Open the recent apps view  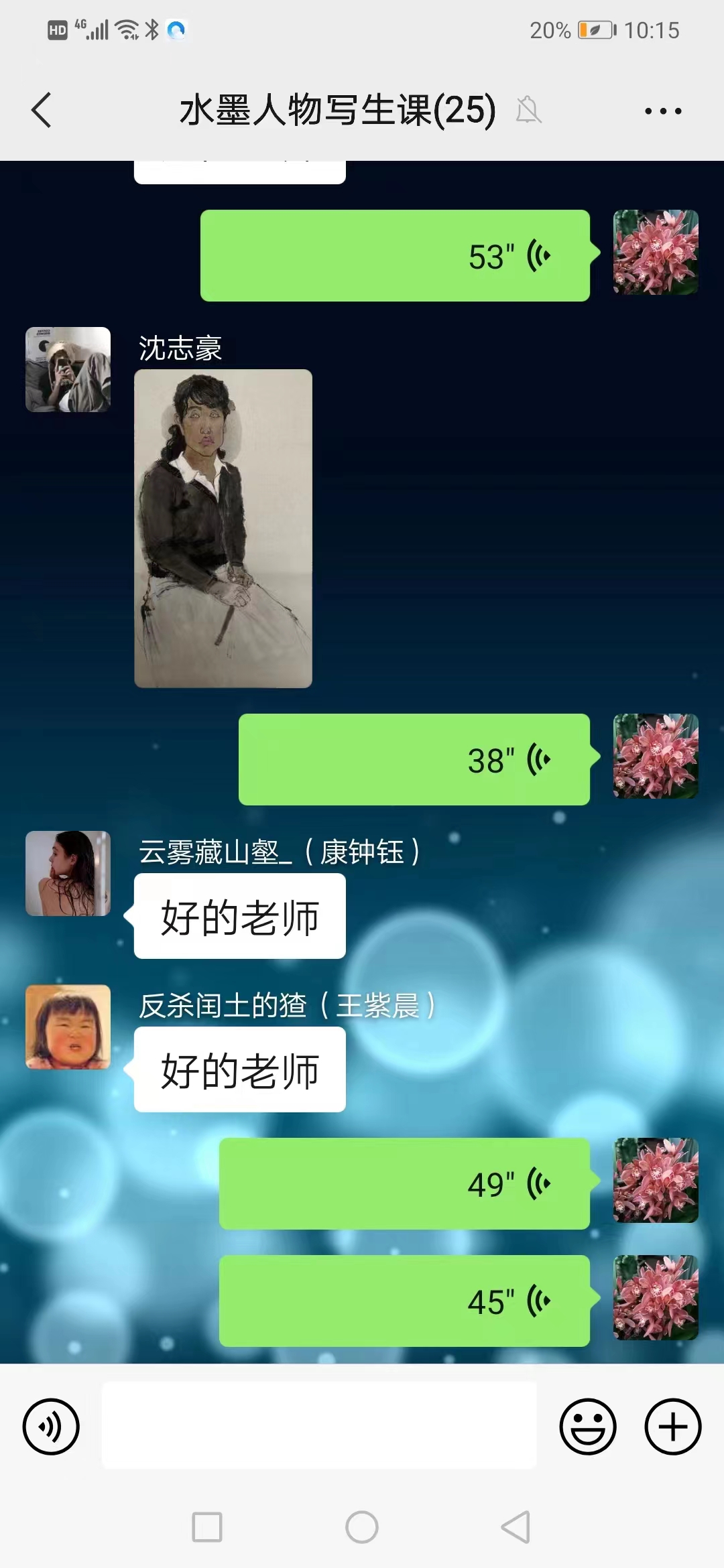tap(207, 1527)
